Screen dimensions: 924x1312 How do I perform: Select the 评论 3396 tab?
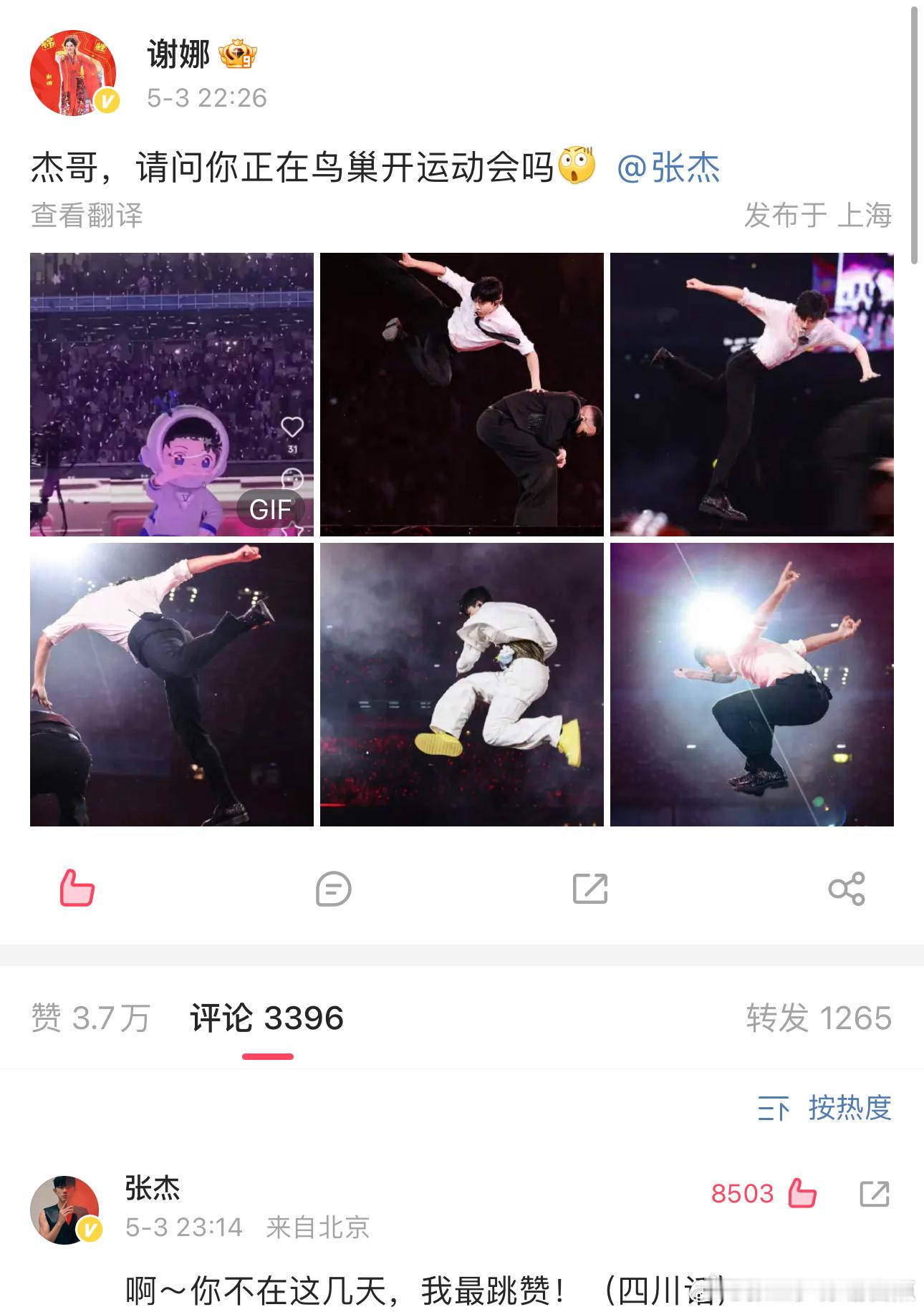(267, 1018)
